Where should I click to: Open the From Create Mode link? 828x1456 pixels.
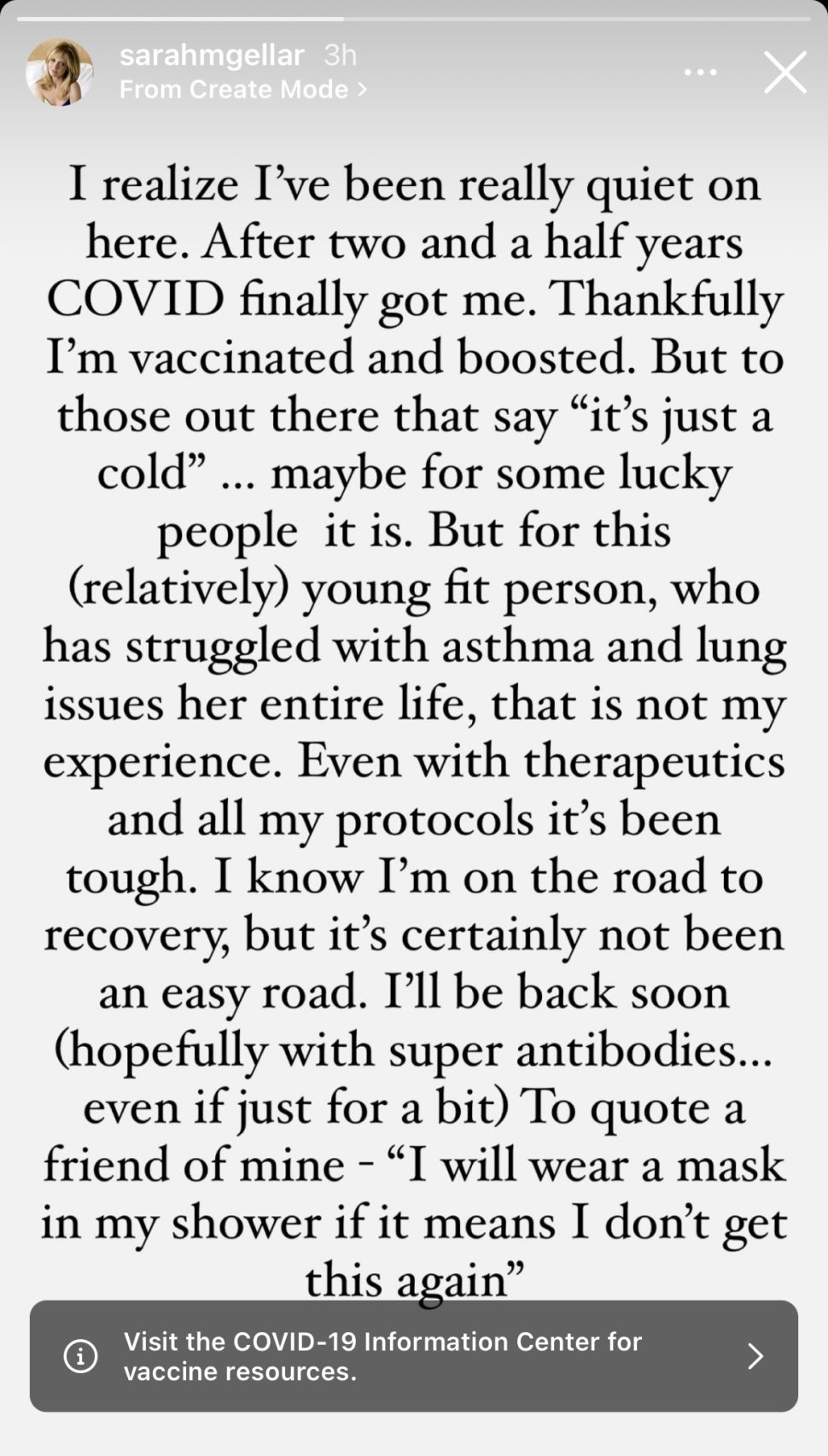tap(242, 90)
